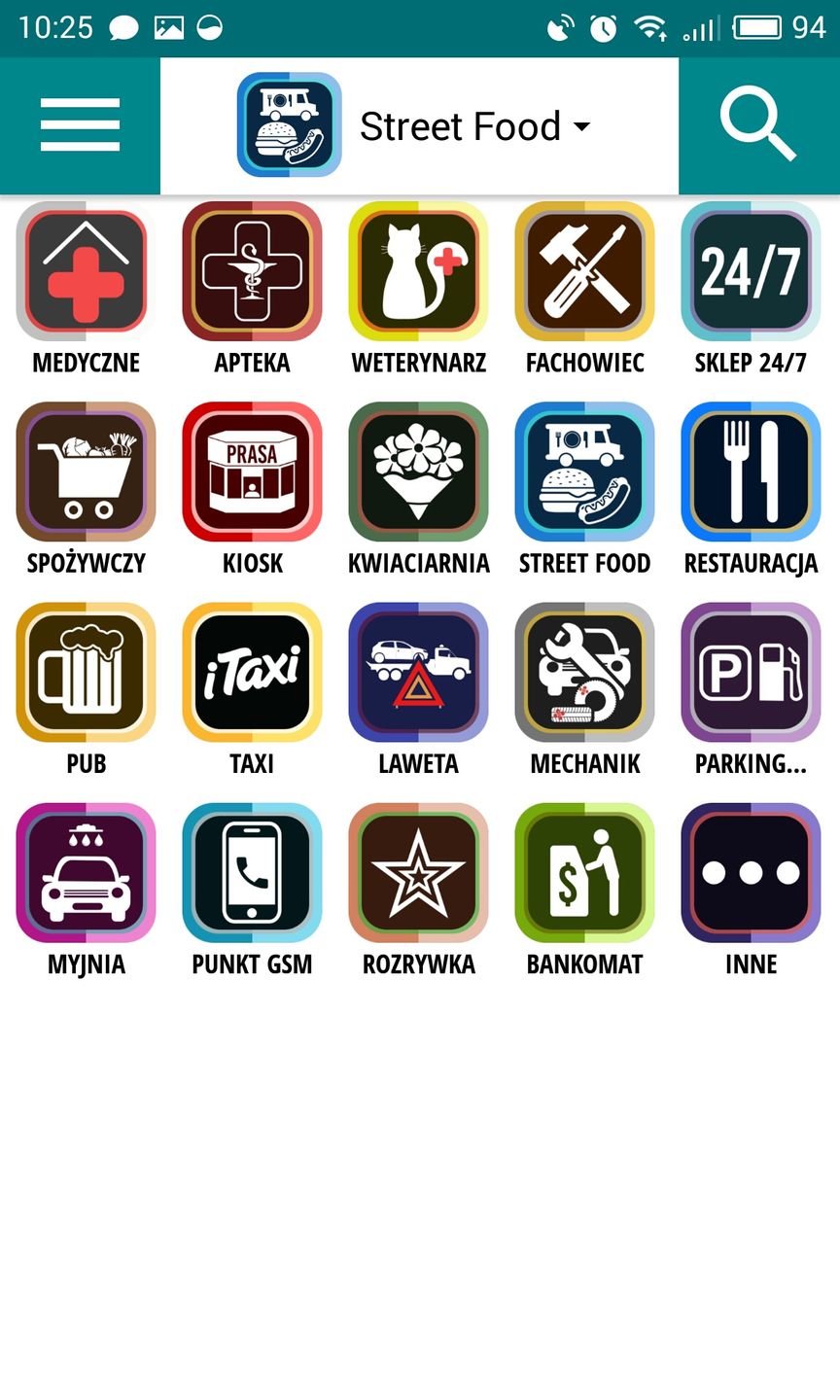Open the hamburger drawer menu
The width and height of the screenshot is (840, 1400).
(80, 125)
